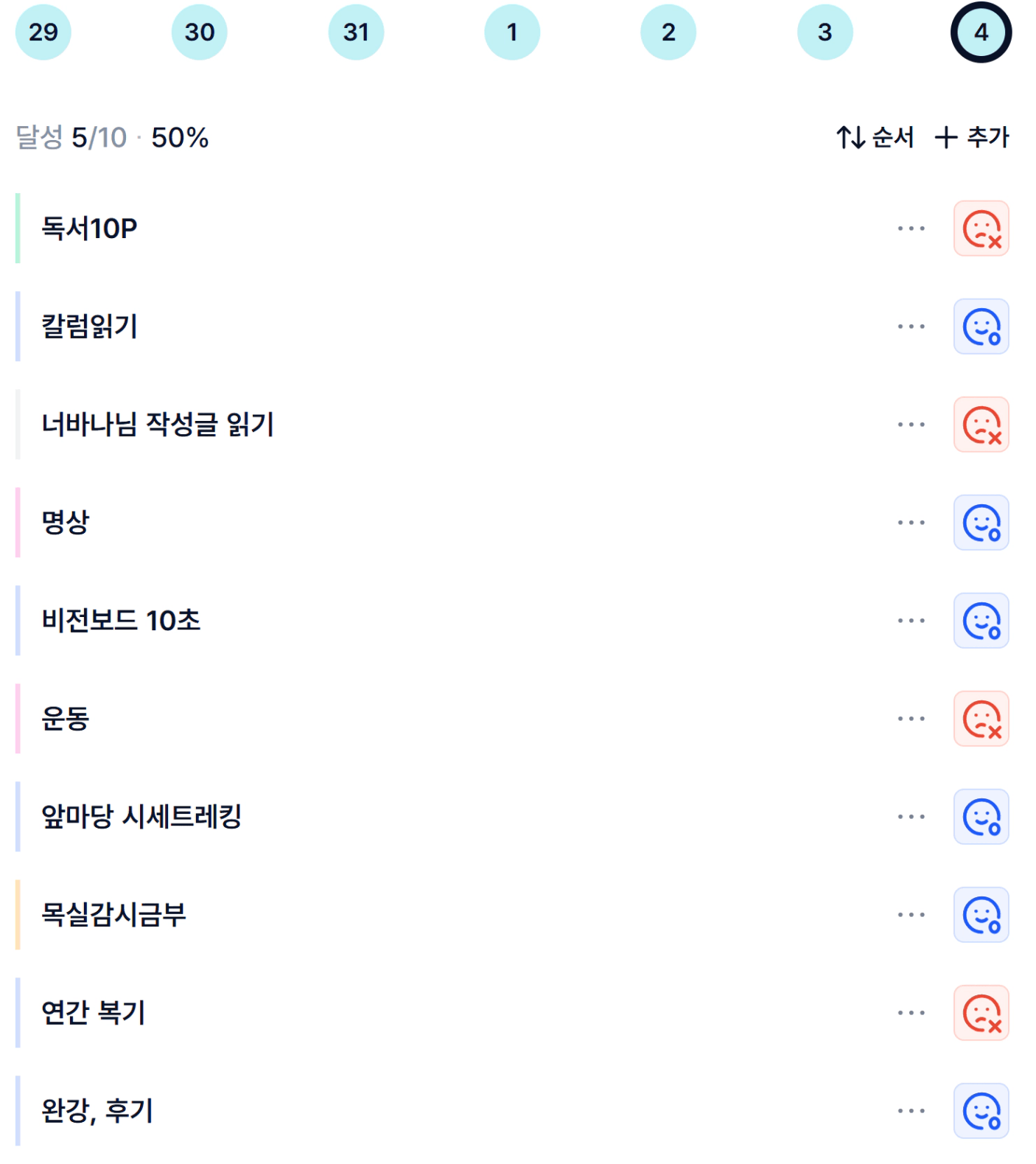1036x1164 pixels.
Task: Open the three-dot menu for 칼럼읽기
Action: 911,327
